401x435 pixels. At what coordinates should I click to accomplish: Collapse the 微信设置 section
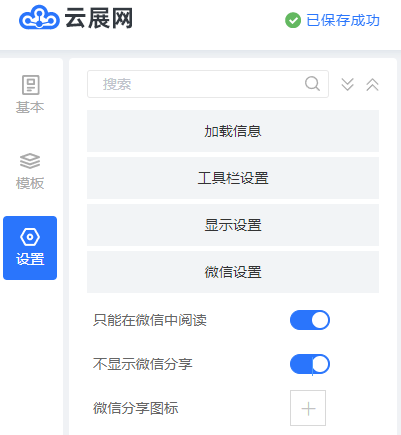[233, 272]
